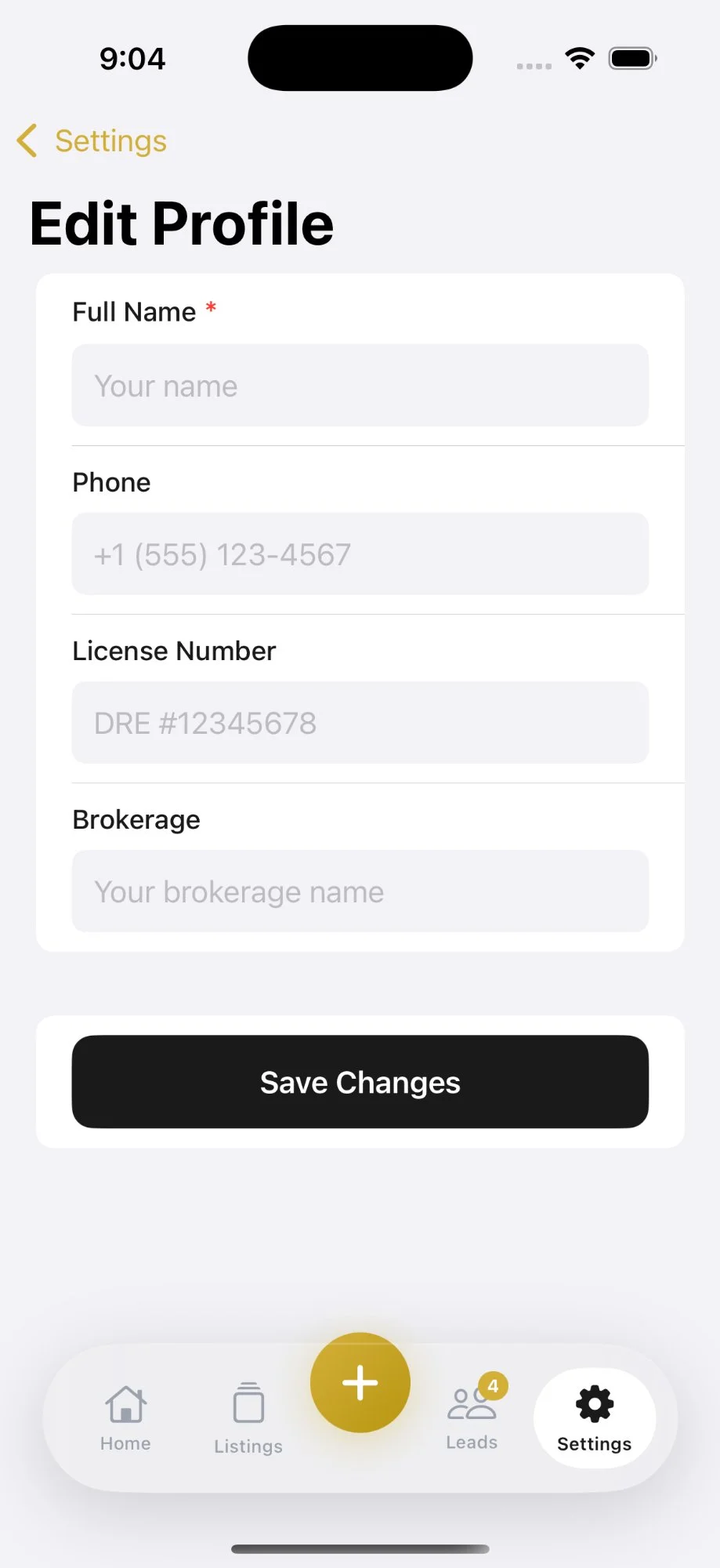Tap the 9:04 clock in status bar

[x=132, y=58]
